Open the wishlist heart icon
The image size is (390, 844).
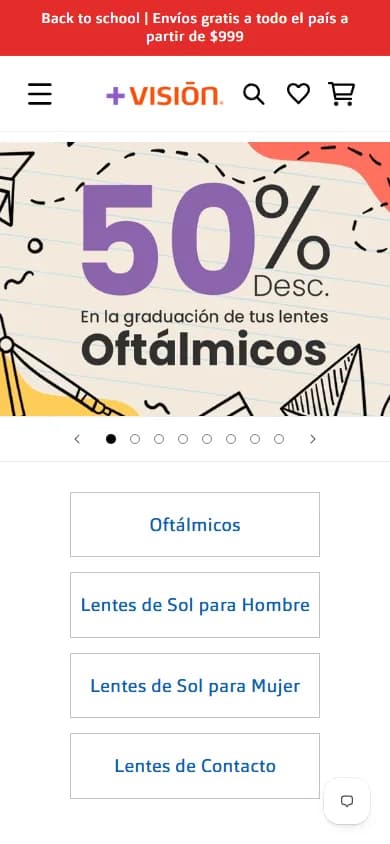click(x=298, y=94)
